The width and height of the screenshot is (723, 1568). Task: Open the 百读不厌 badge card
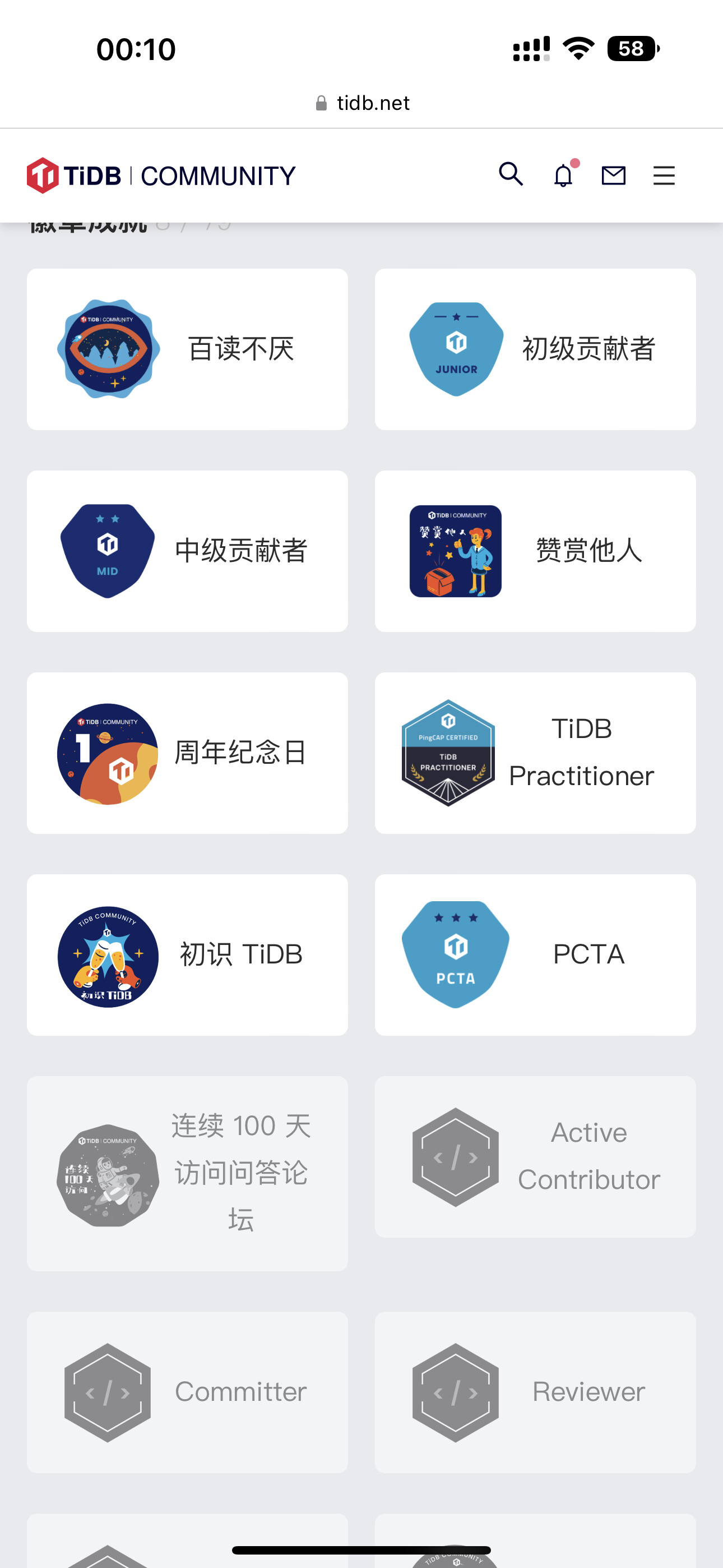pos(187,349)
